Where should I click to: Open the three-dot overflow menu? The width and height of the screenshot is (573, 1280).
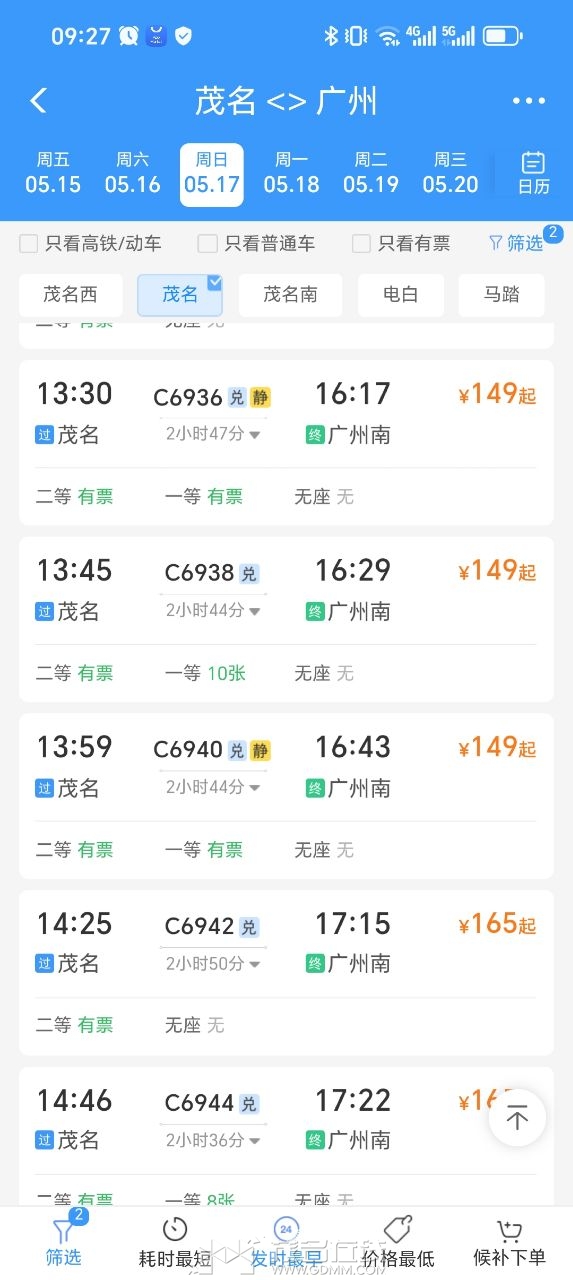(x=529, y=101)
